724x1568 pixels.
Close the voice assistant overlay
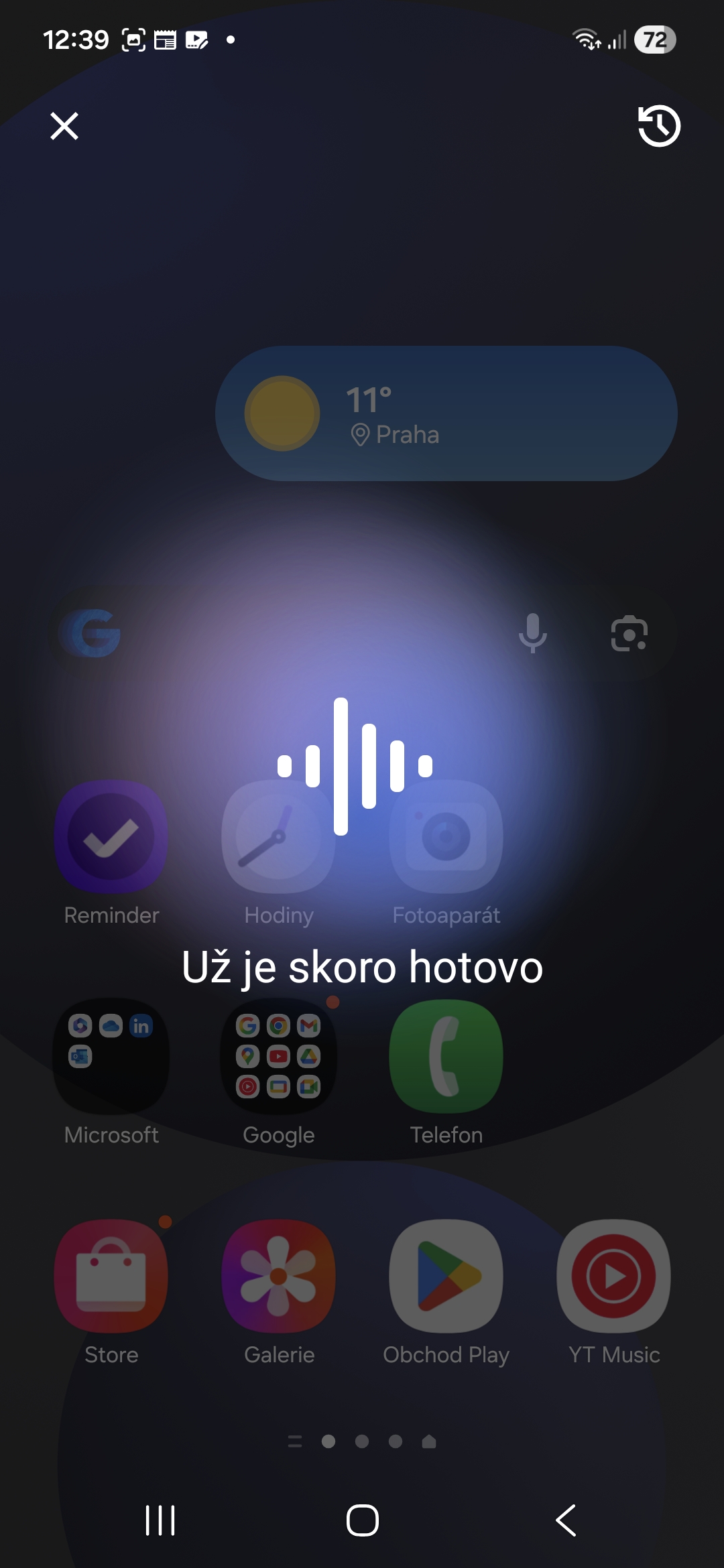point(64,126)
